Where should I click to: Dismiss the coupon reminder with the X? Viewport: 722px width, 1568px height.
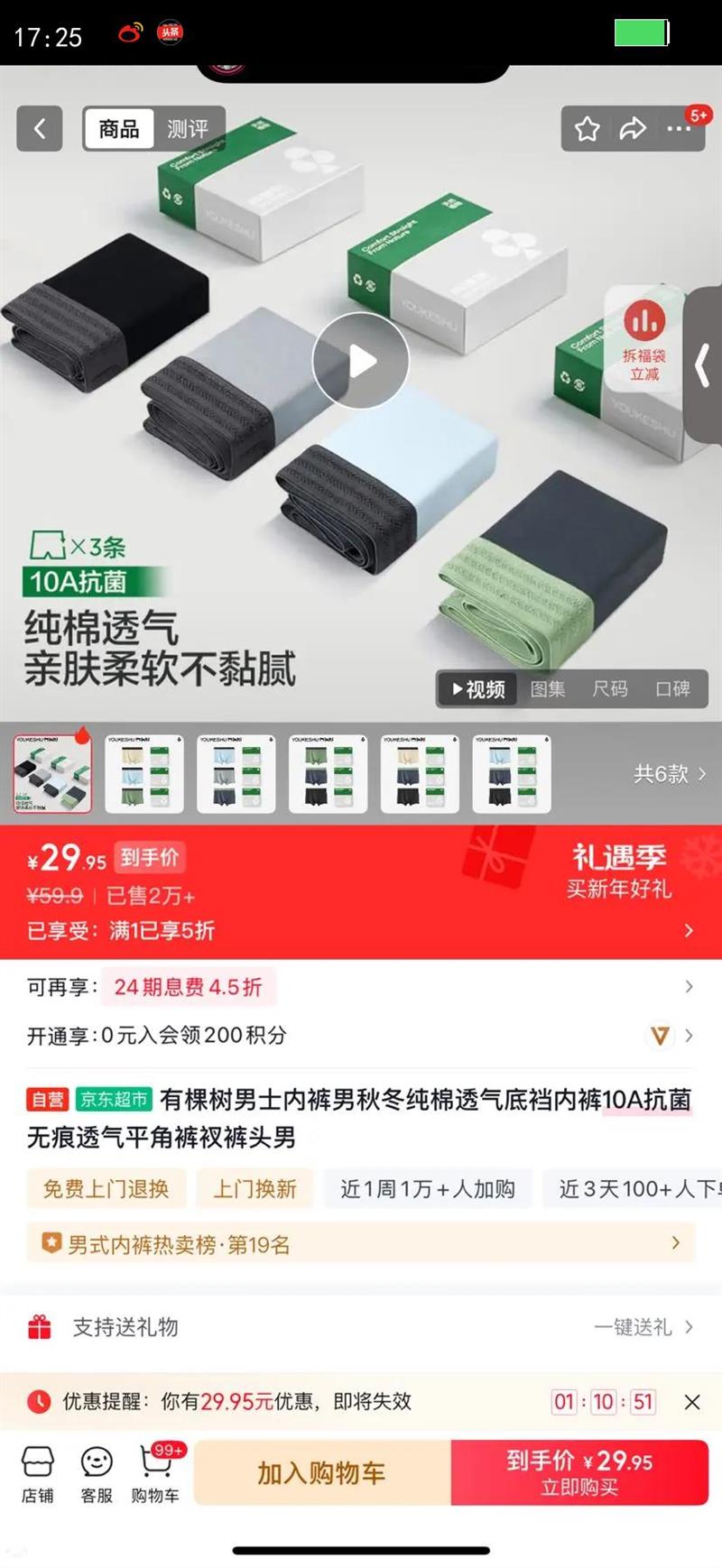tap(692, 1402)
